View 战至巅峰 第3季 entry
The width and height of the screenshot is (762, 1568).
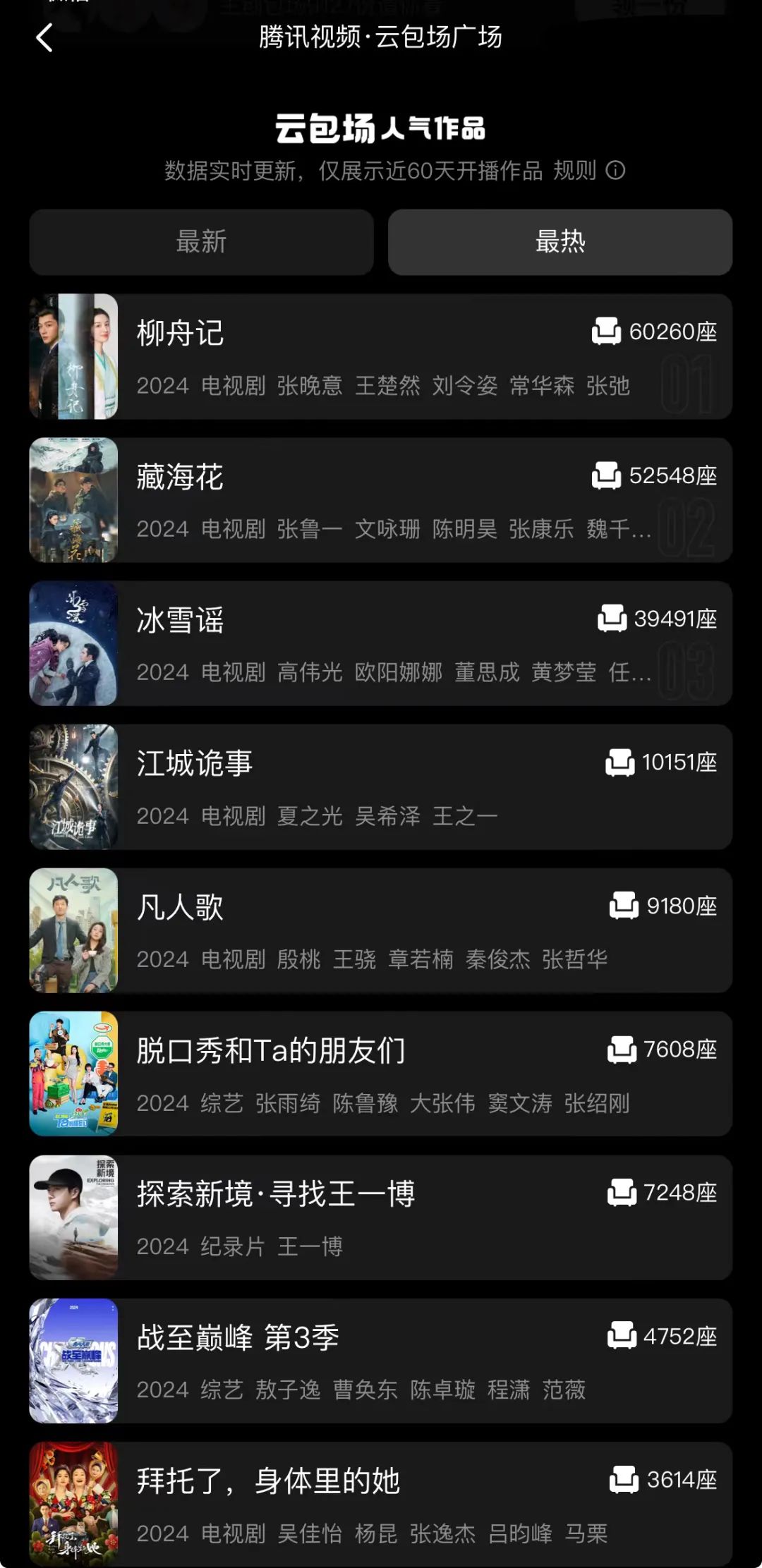(381, 1361)
